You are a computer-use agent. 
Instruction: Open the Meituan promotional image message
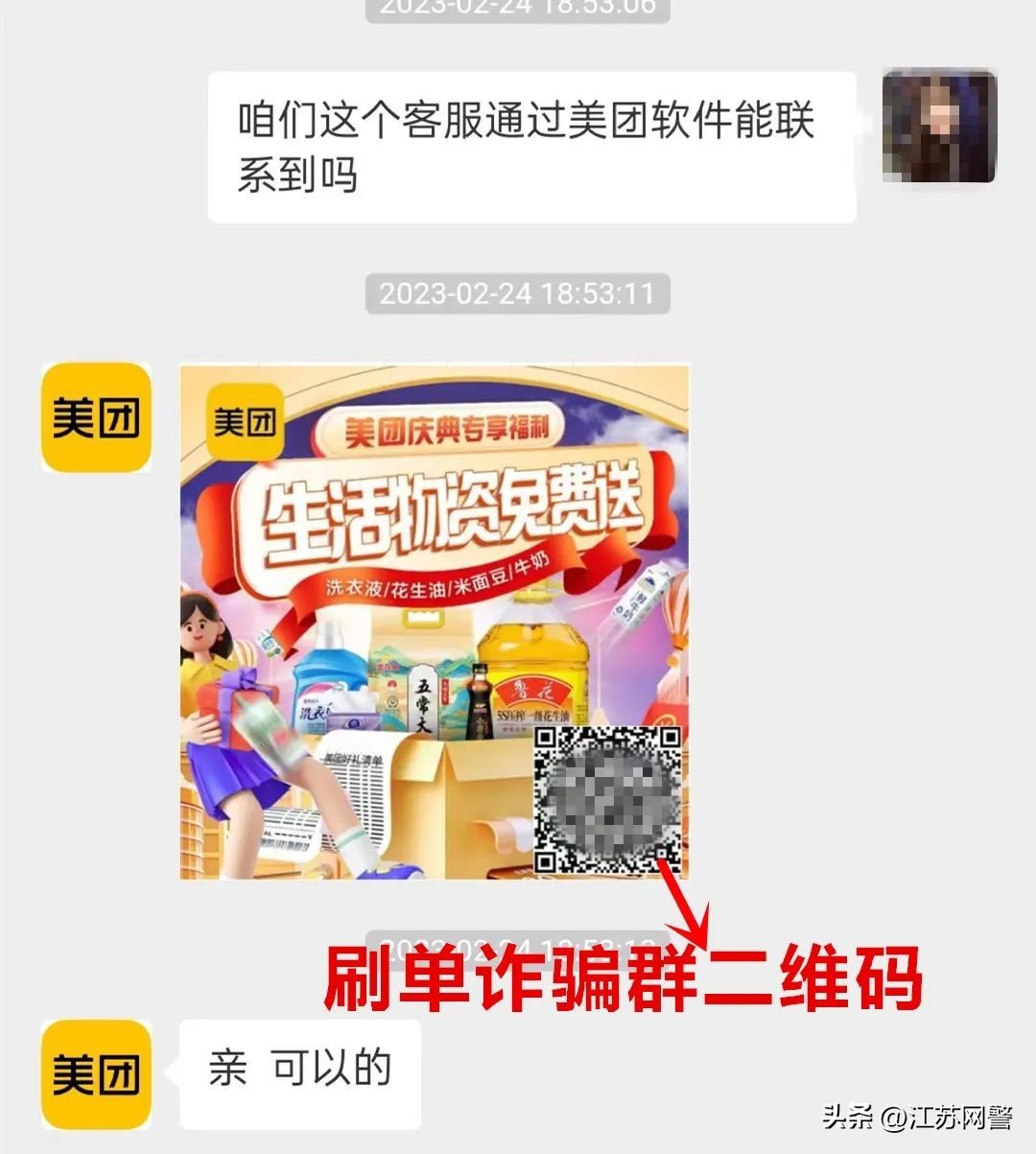tap(434, 621)
